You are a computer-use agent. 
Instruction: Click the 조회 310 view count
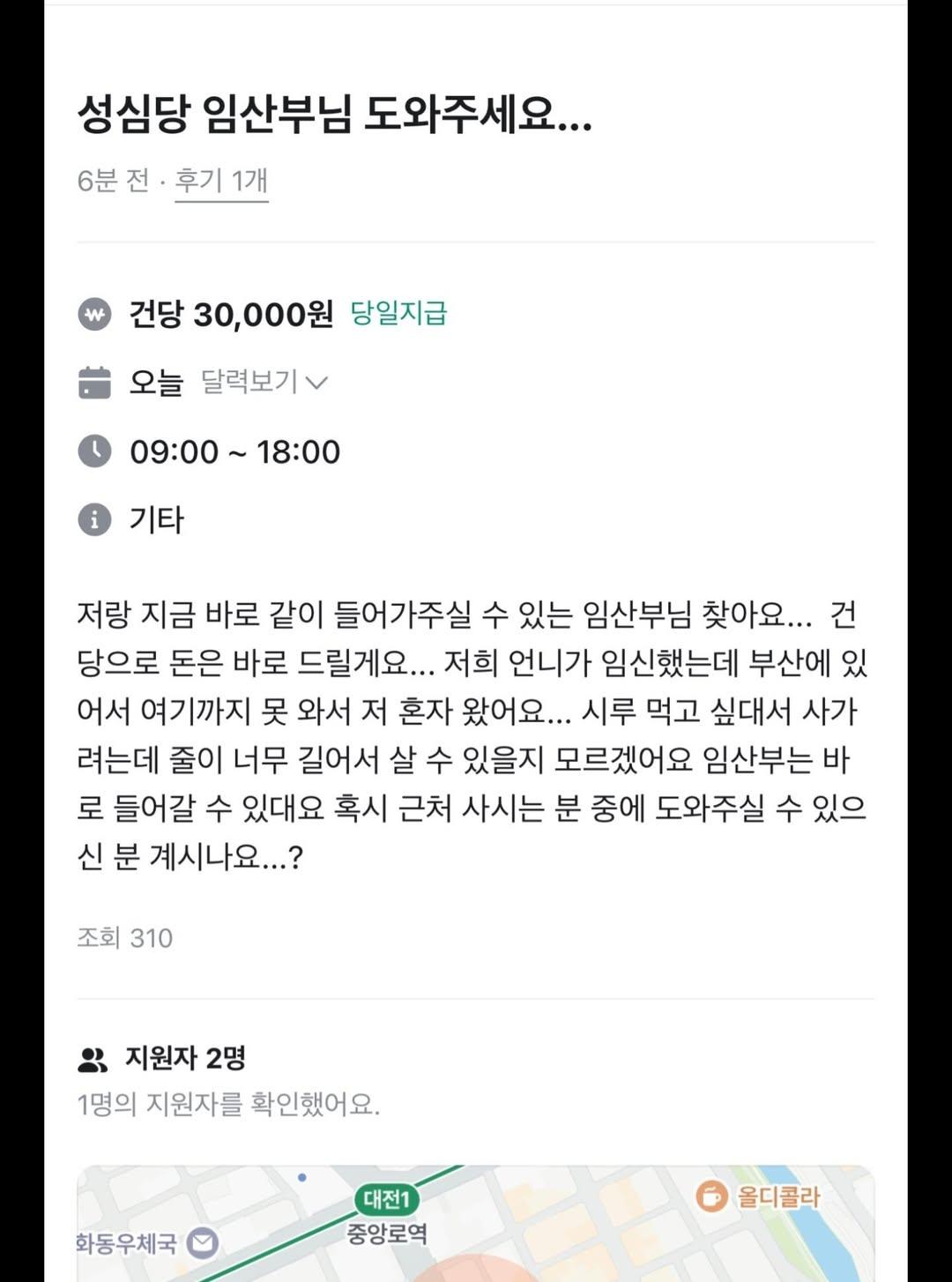click(x=123, y=939)
